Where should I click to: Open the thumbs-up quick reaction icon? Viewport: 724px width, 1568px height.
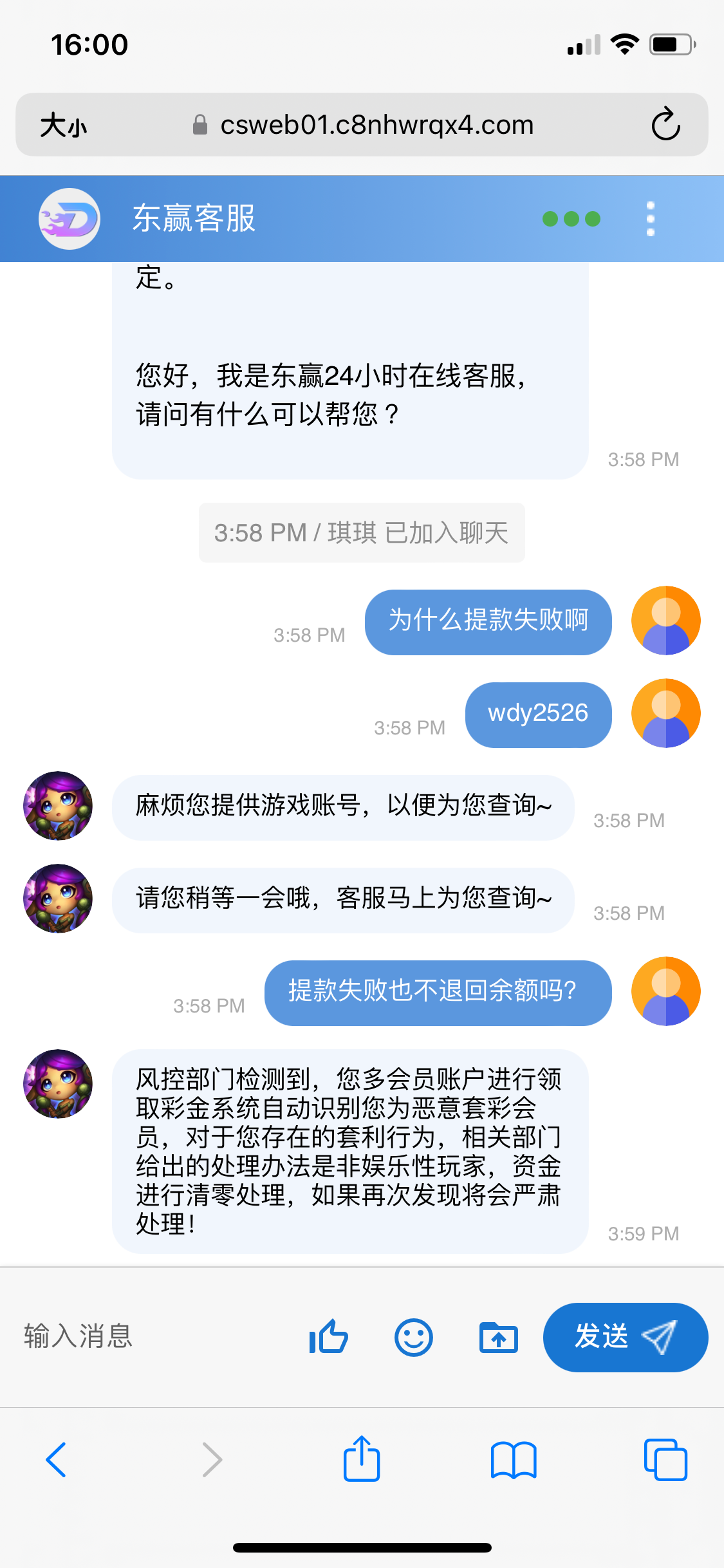click(x=328, y=1337)
